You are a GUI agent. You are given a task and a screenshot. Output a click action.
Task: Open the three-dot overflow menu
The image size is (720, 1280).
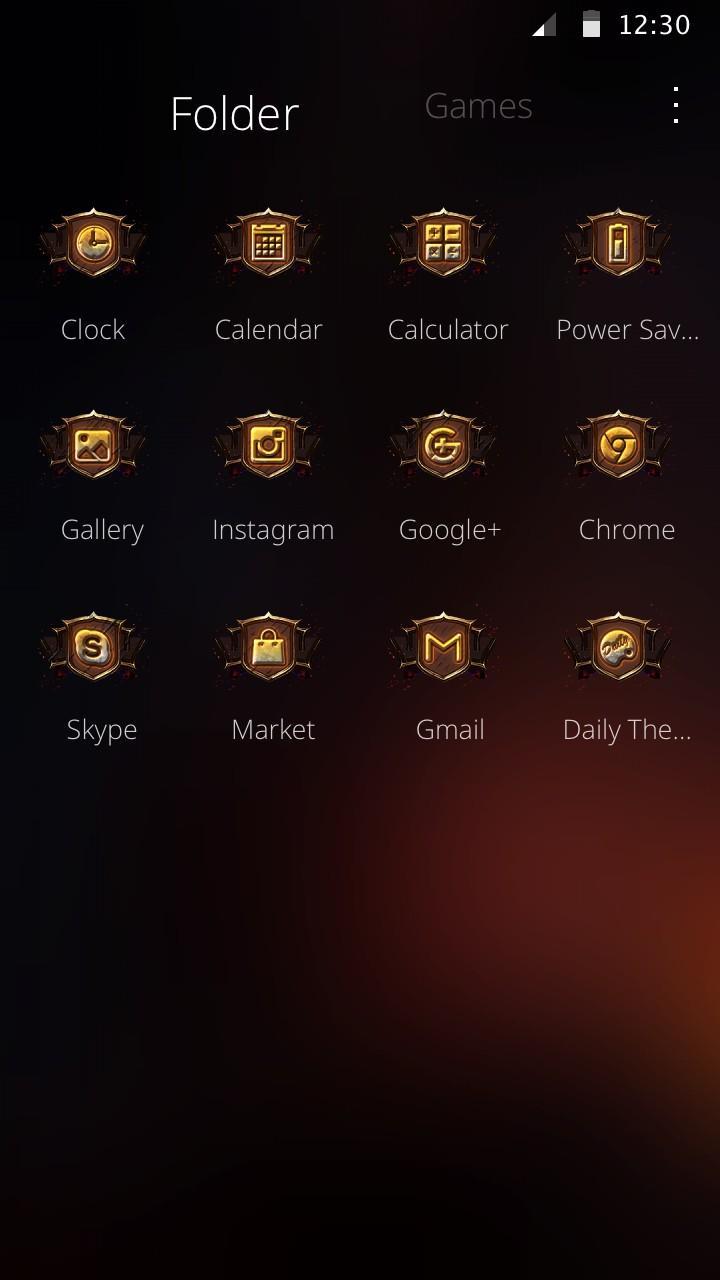pos(677,105)
